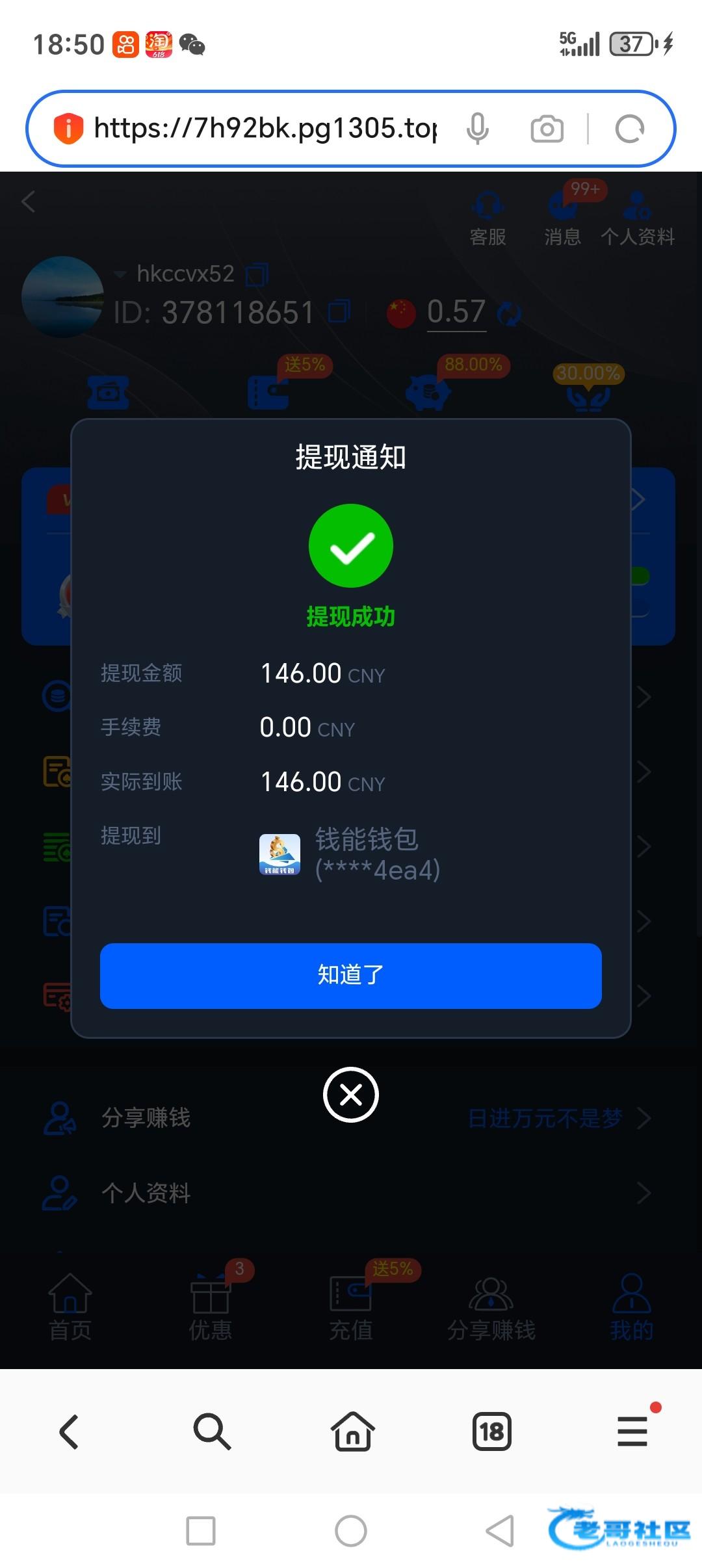Open the system recent apps view
Viewport: 702px width, 1568px height.
201,1530
